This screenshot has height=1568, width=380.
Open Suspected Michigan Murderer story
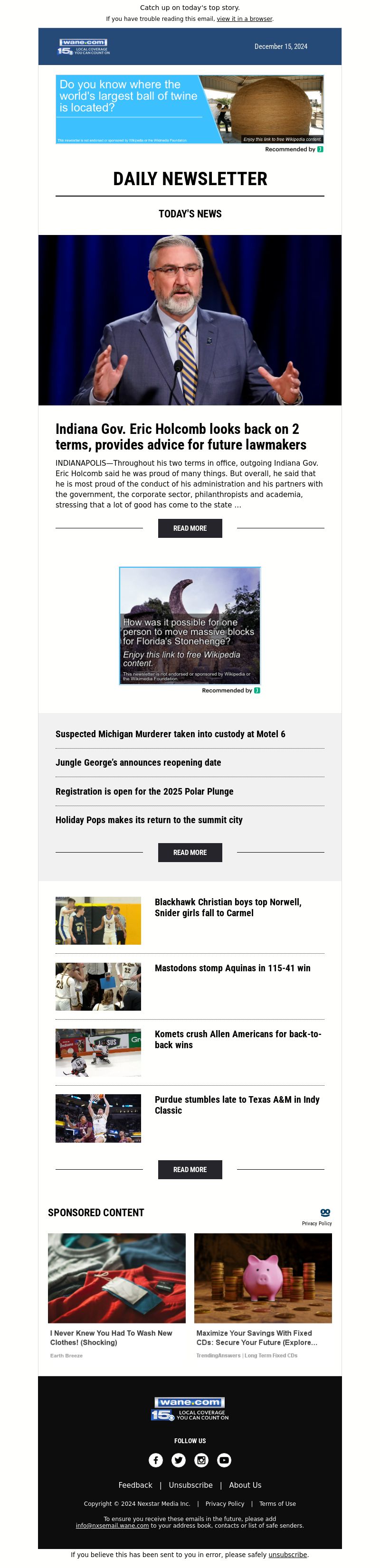coord(170,733)
